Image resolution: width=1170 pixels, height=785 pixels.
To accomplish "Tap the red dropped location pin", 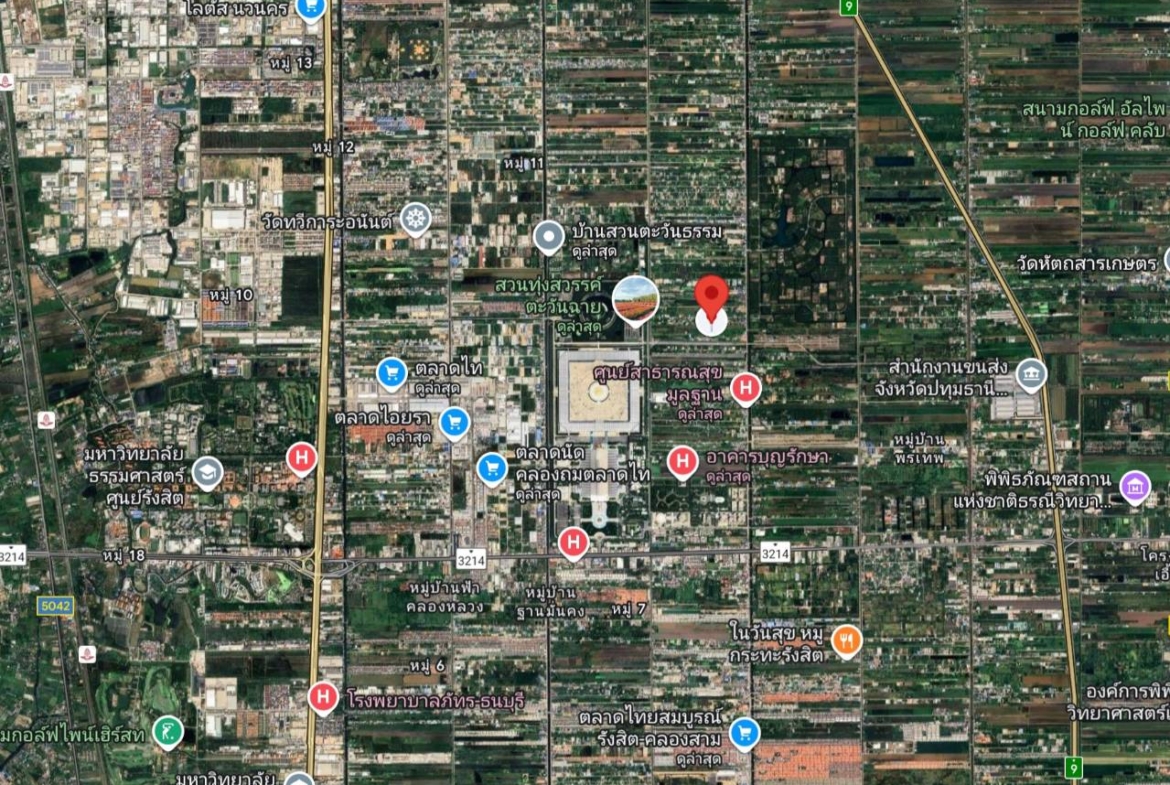I will (711, 296).
